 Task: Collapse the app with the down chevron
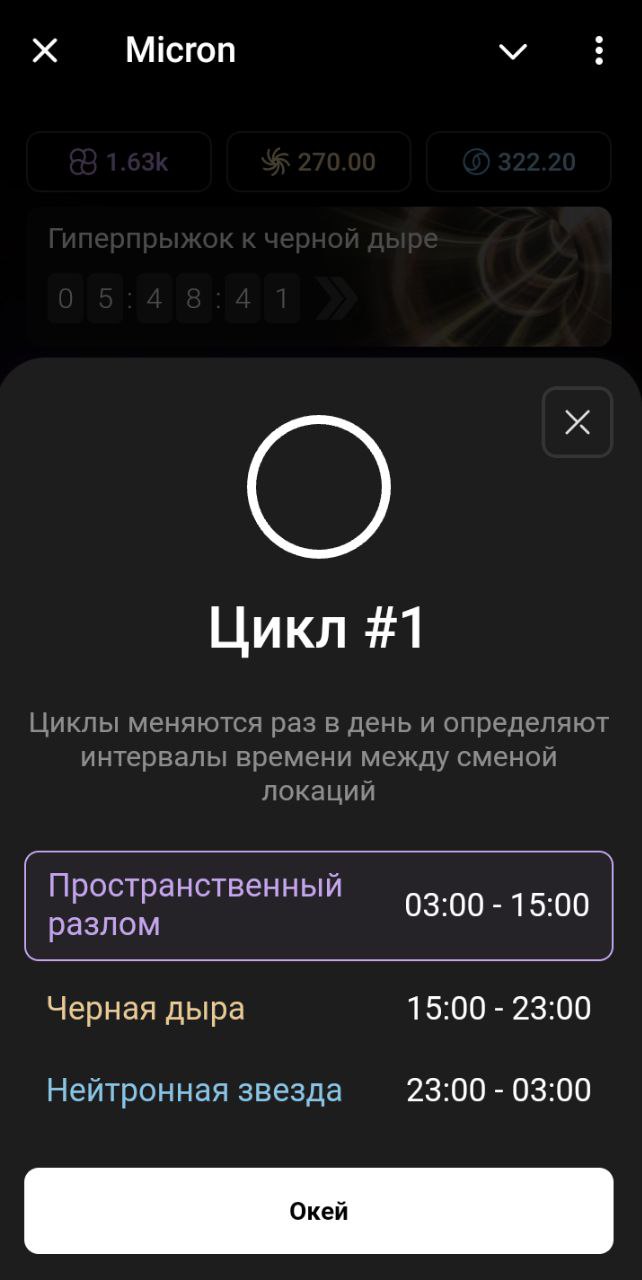tap(513, 51)
